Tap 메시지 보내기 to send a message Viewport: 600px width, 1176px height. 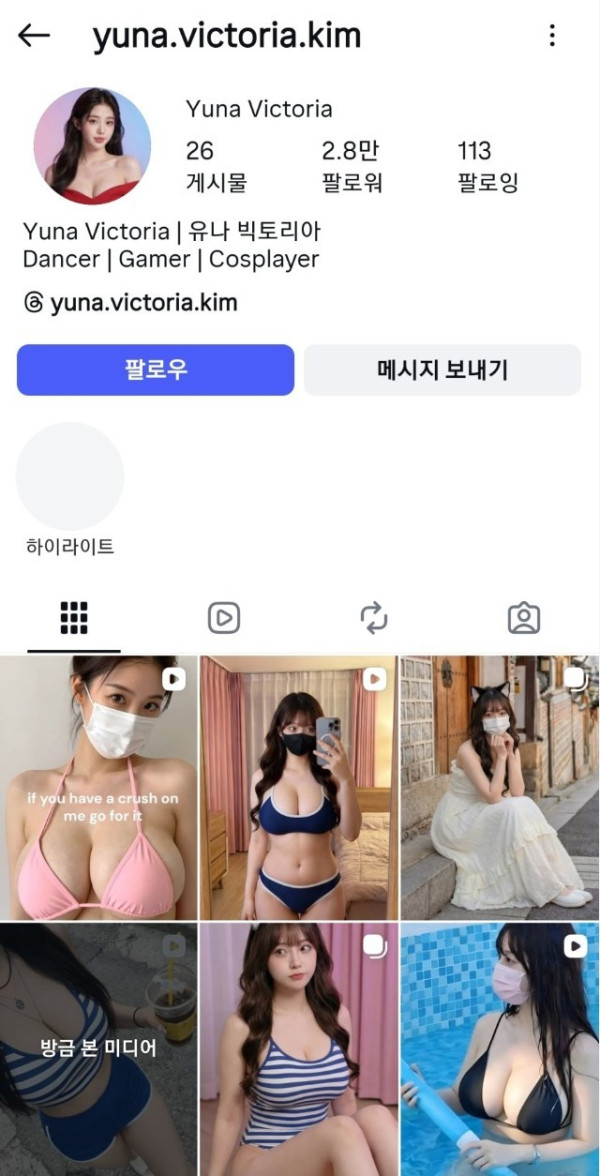click(442, 370)
